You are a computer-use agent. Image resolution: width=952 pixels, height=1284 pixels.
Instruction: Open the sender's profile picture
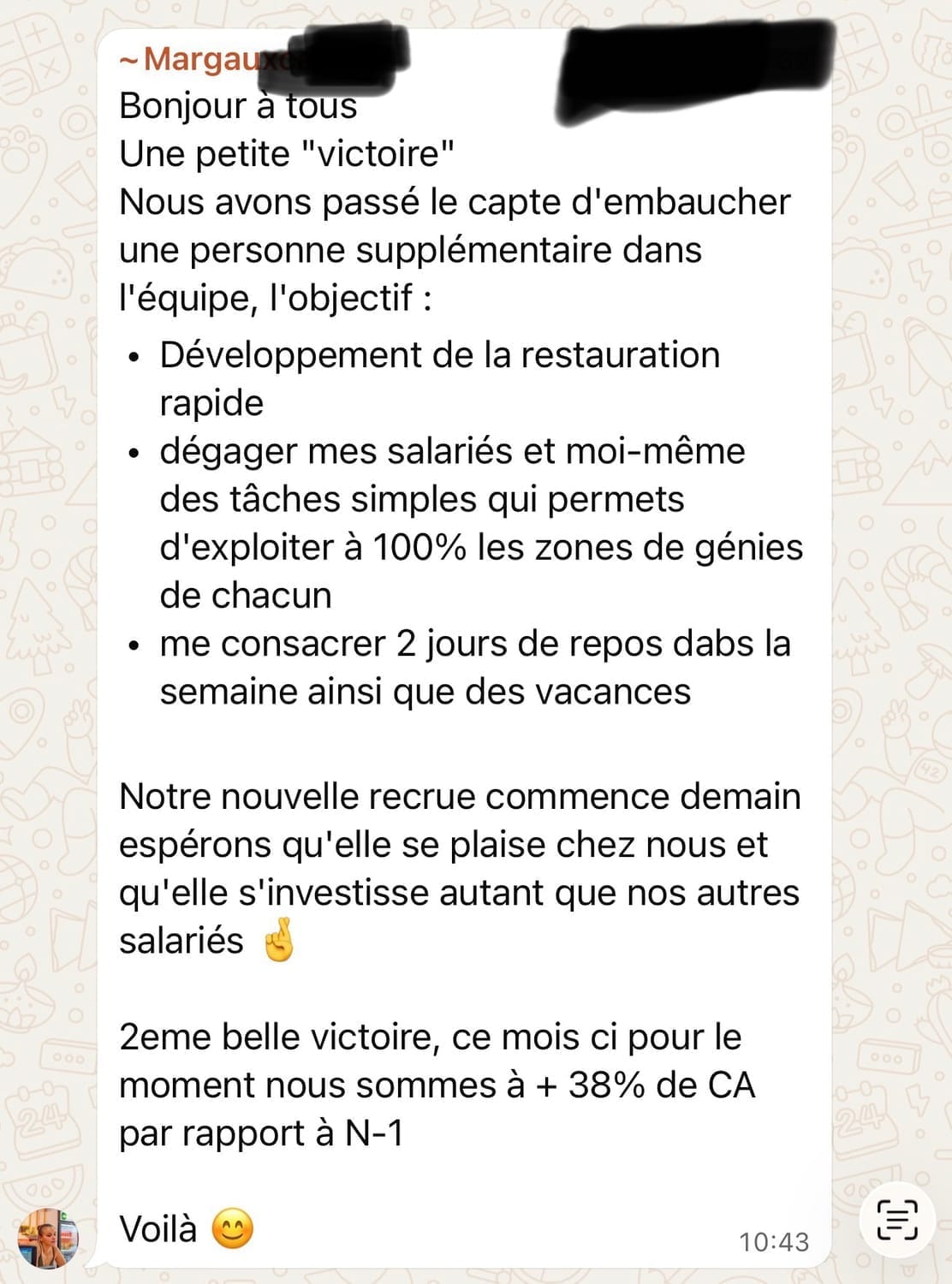pyautogui.click(x=48, y=1238)
